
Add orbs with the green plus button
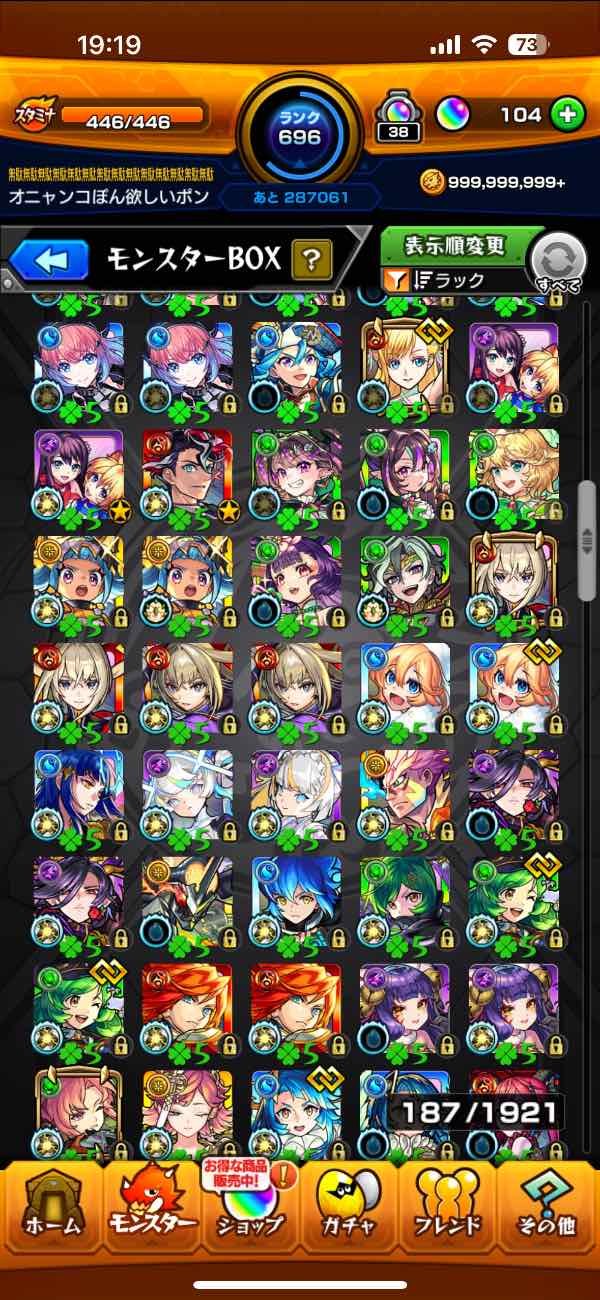tap(568, 115)
